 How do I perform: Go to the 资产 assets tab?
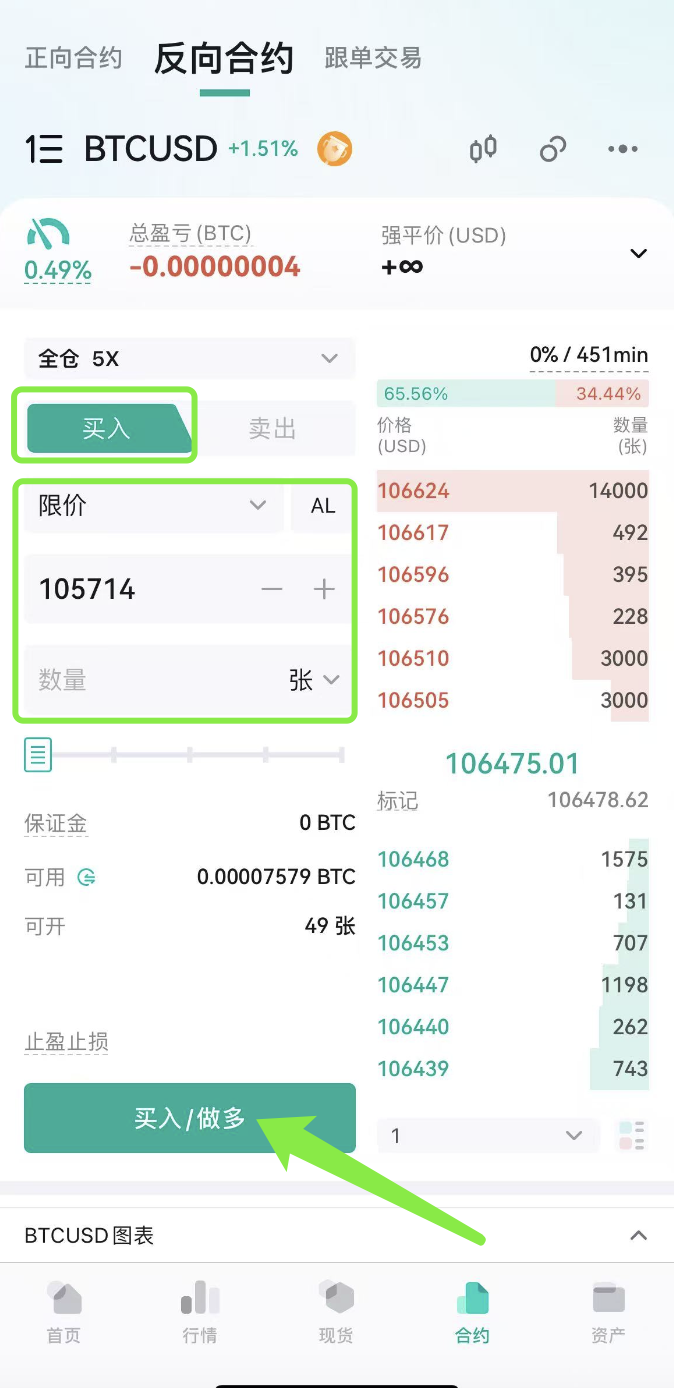pyautogui.click(x=608, y=1312)
